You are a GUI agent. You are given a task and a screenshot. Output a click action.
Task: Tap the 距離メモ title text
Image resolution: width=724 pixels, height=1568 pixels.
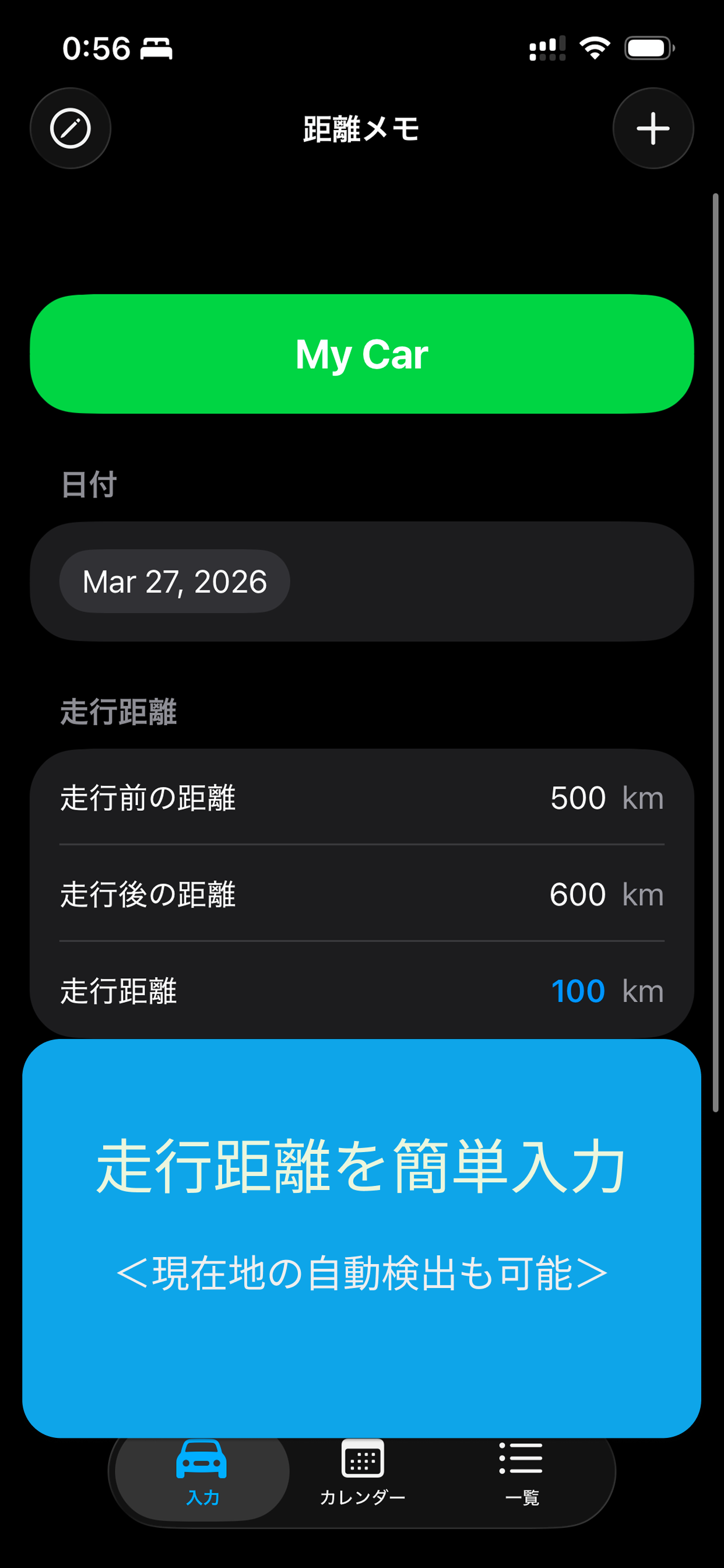pos(361,128)
